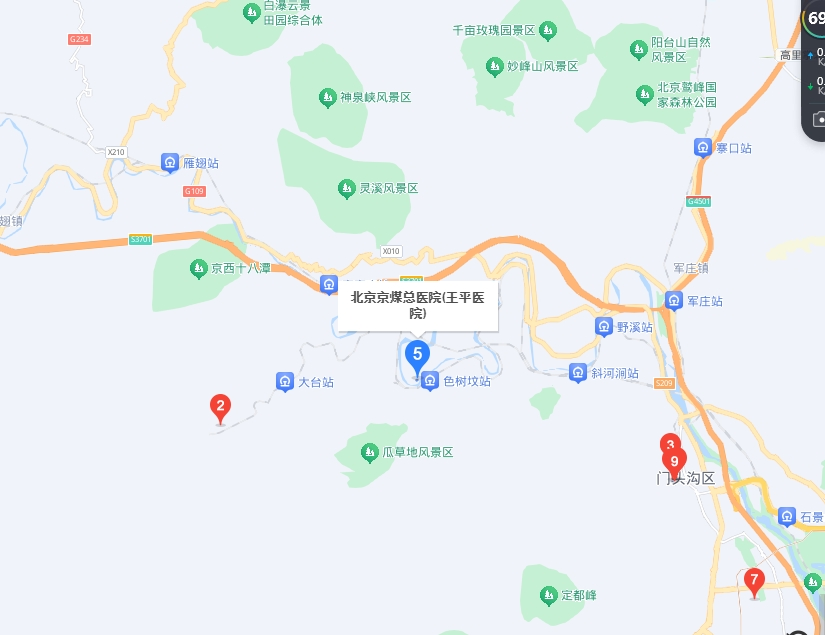Select the 大台站 station on the map
The image size is (825, 635).
click(x=285, y=382)
